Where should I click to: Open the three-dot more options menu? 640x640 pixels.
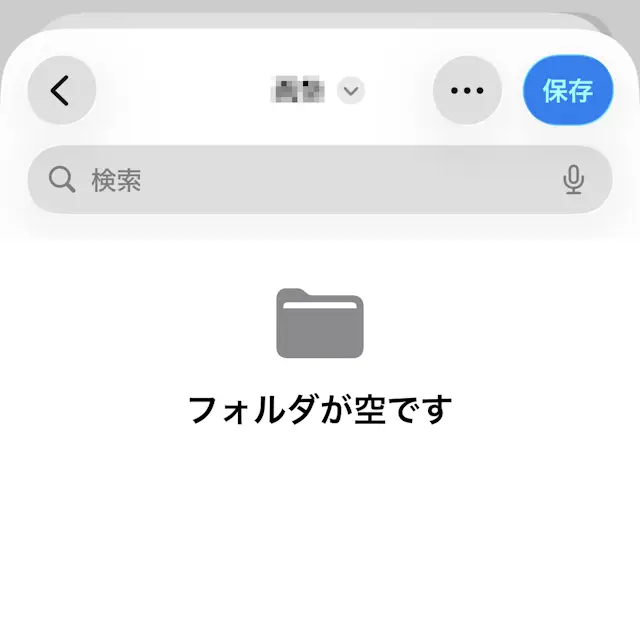[467, 91]
